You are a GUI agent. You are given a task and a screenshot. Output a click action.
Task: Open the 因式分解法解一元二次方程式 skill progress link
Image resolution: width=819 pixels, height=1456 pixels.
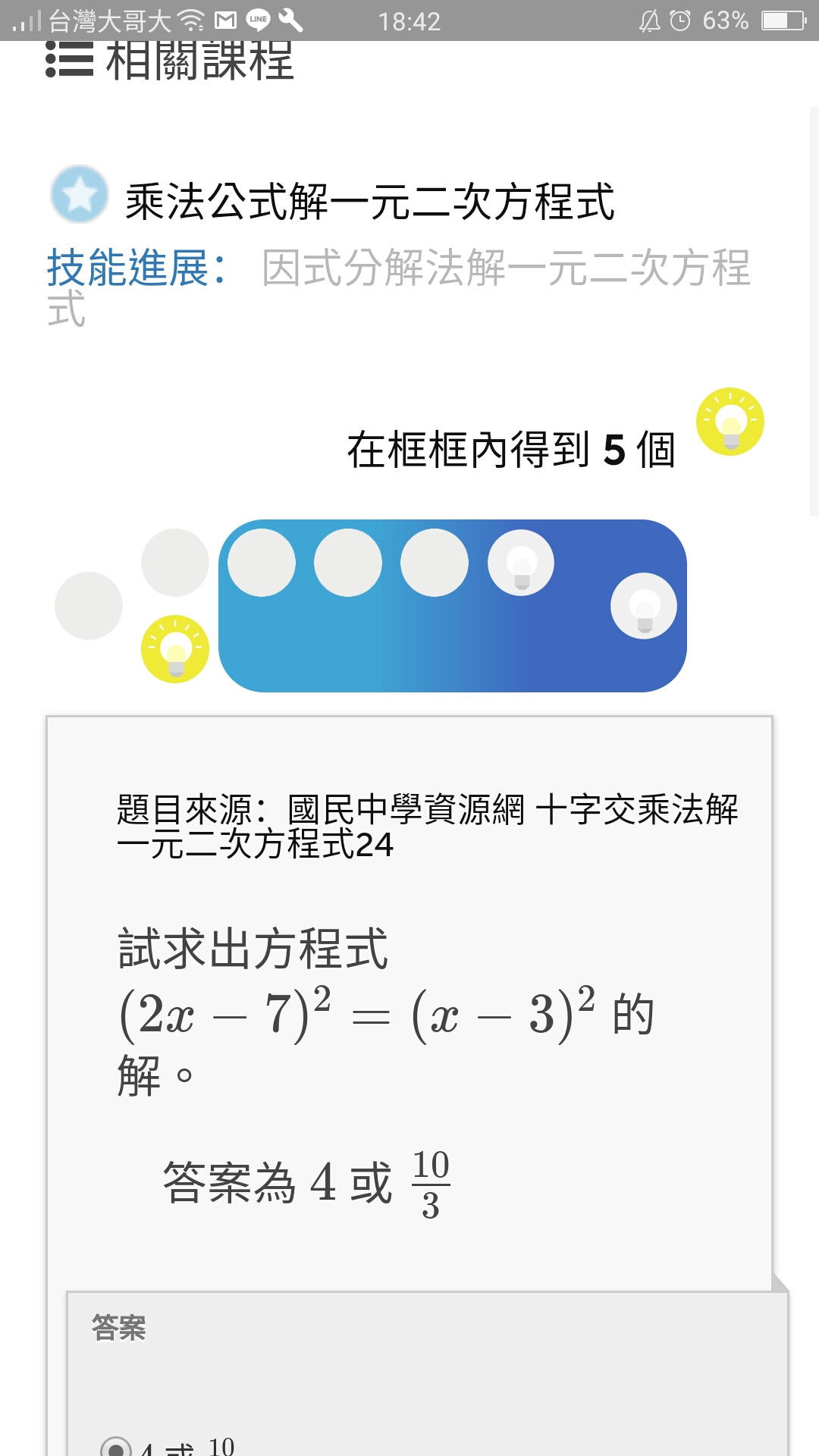click(x=399, y=288)
